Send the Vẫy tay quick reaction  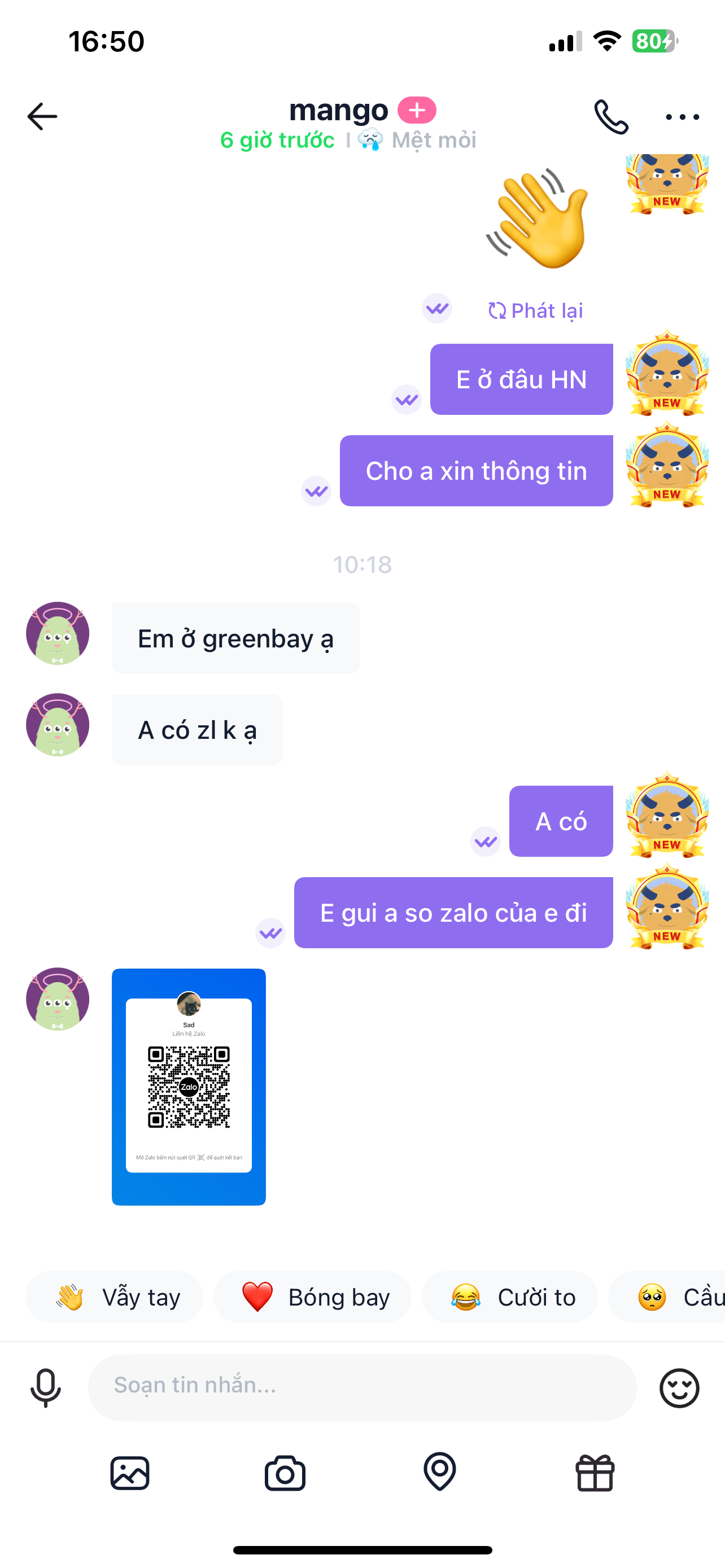[115, 1297]
